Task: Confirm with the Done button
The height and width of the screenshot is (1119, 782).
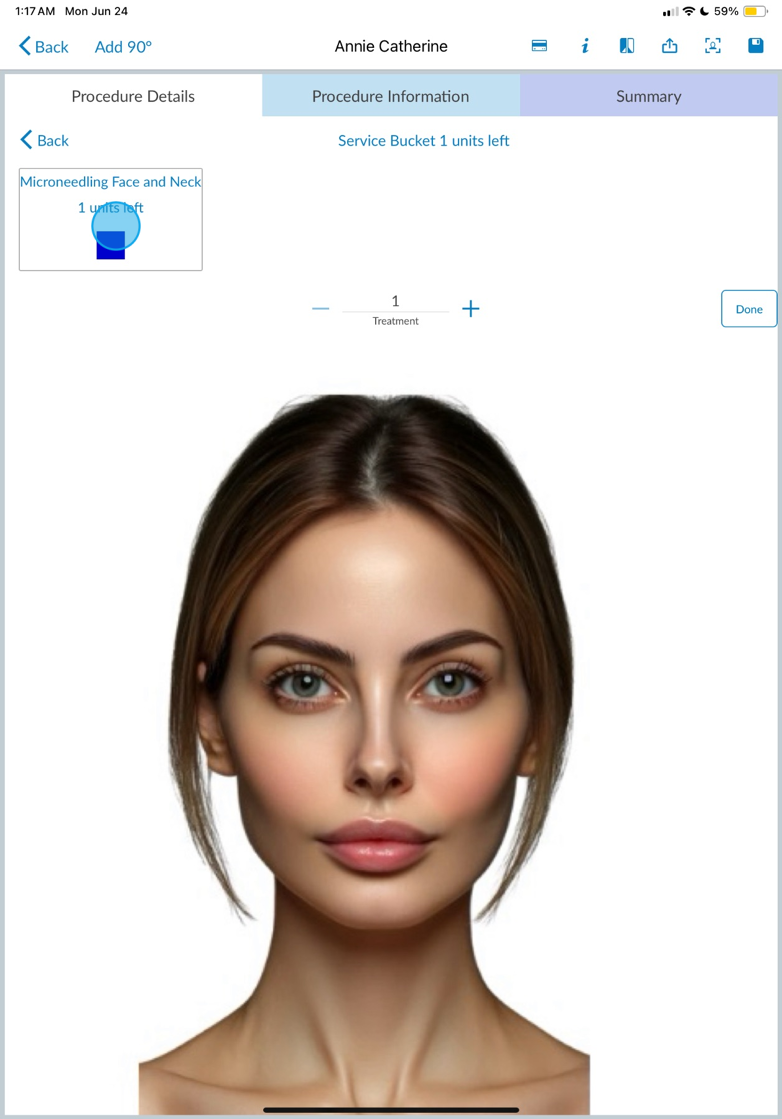Action: (749, 309)
